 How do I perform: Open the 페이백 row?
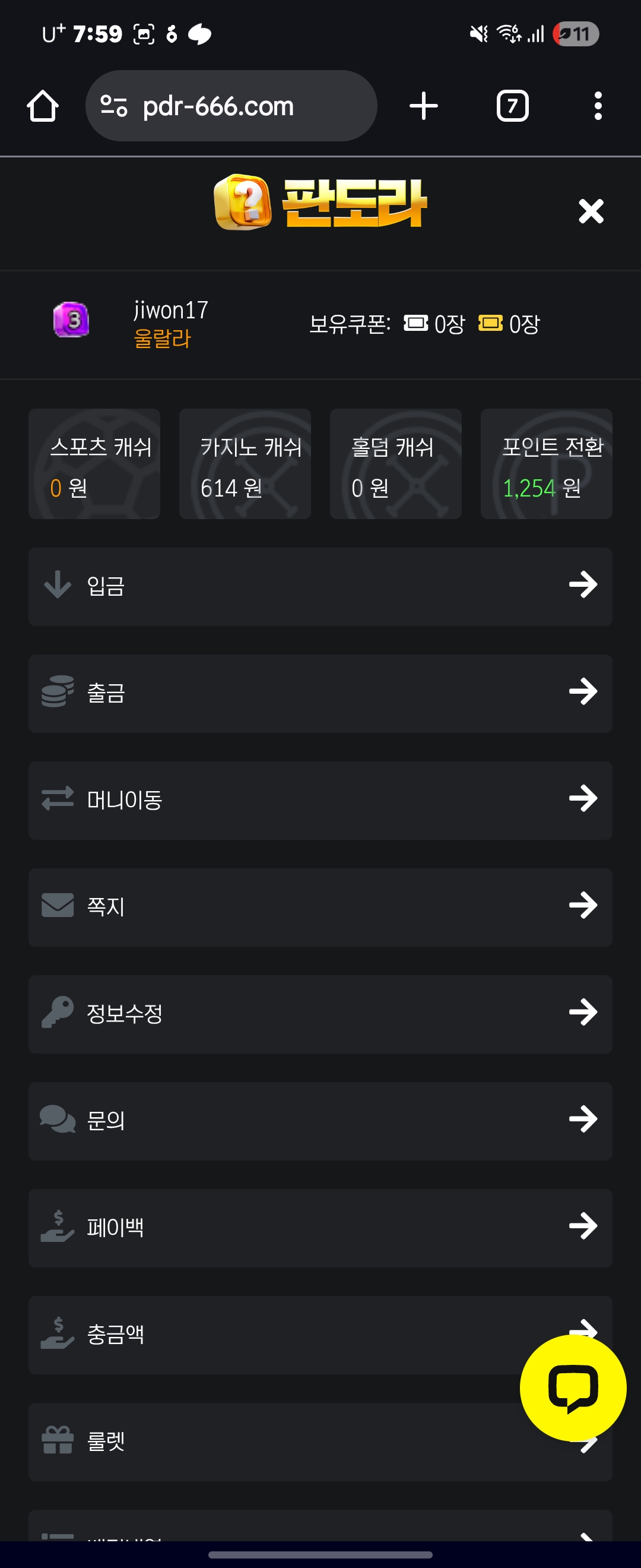[320, 1228]
